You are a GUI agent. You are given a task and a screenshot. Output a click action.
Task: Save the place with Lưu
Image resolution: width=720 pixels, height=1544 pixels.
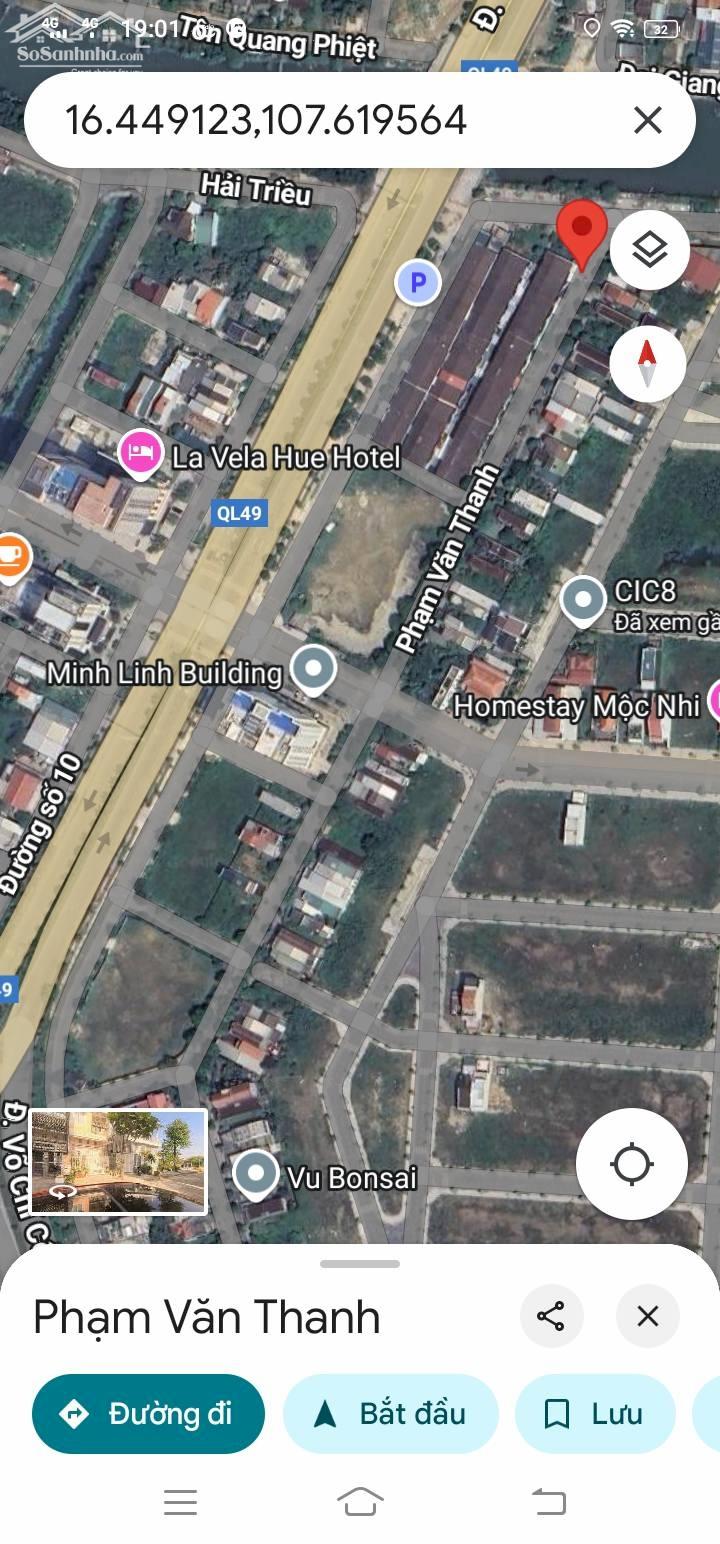click(x=595, y=1414)
